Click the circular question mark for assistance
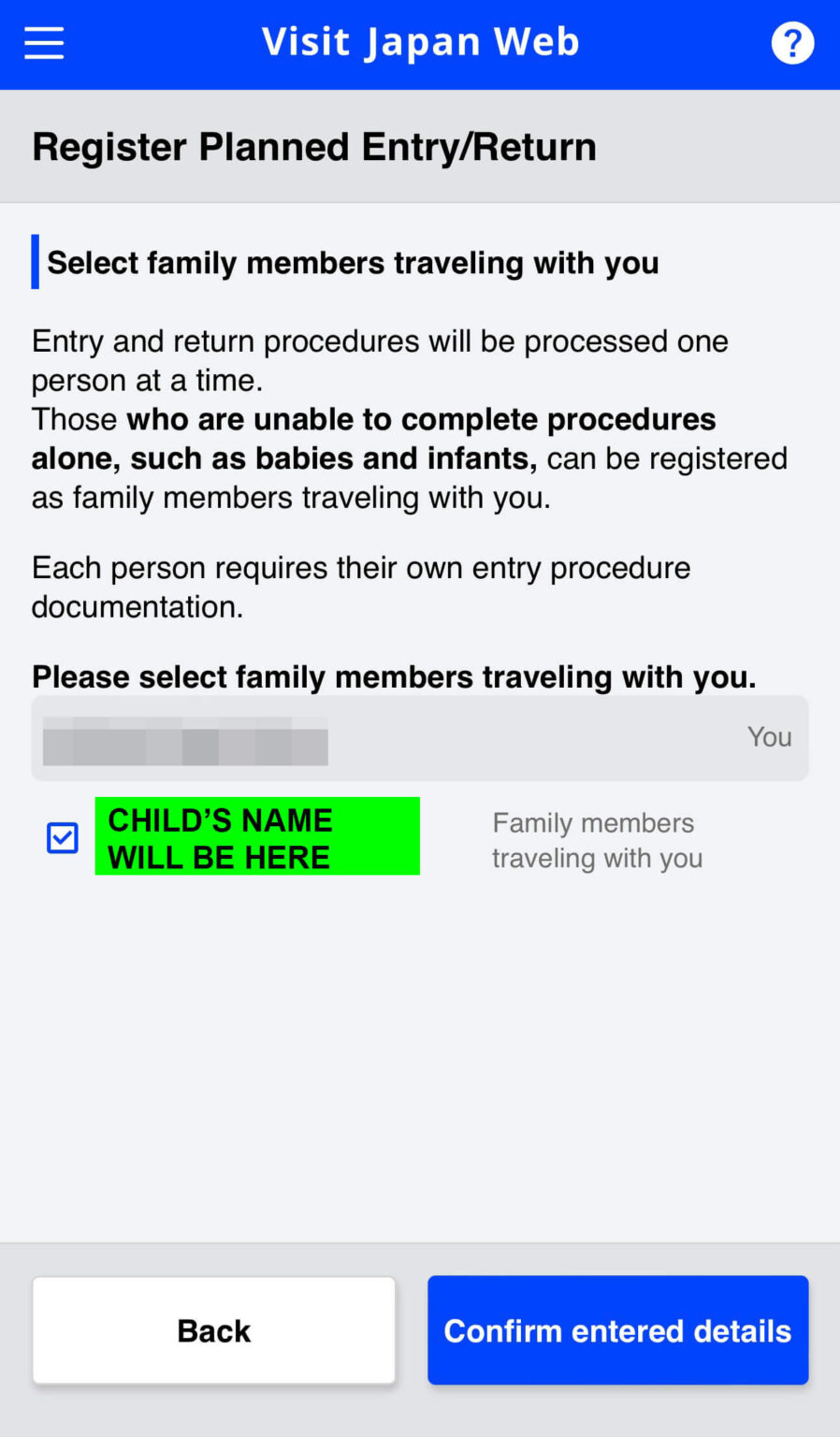The height and width of the screenshot is (1437, 840). [792, 42]
